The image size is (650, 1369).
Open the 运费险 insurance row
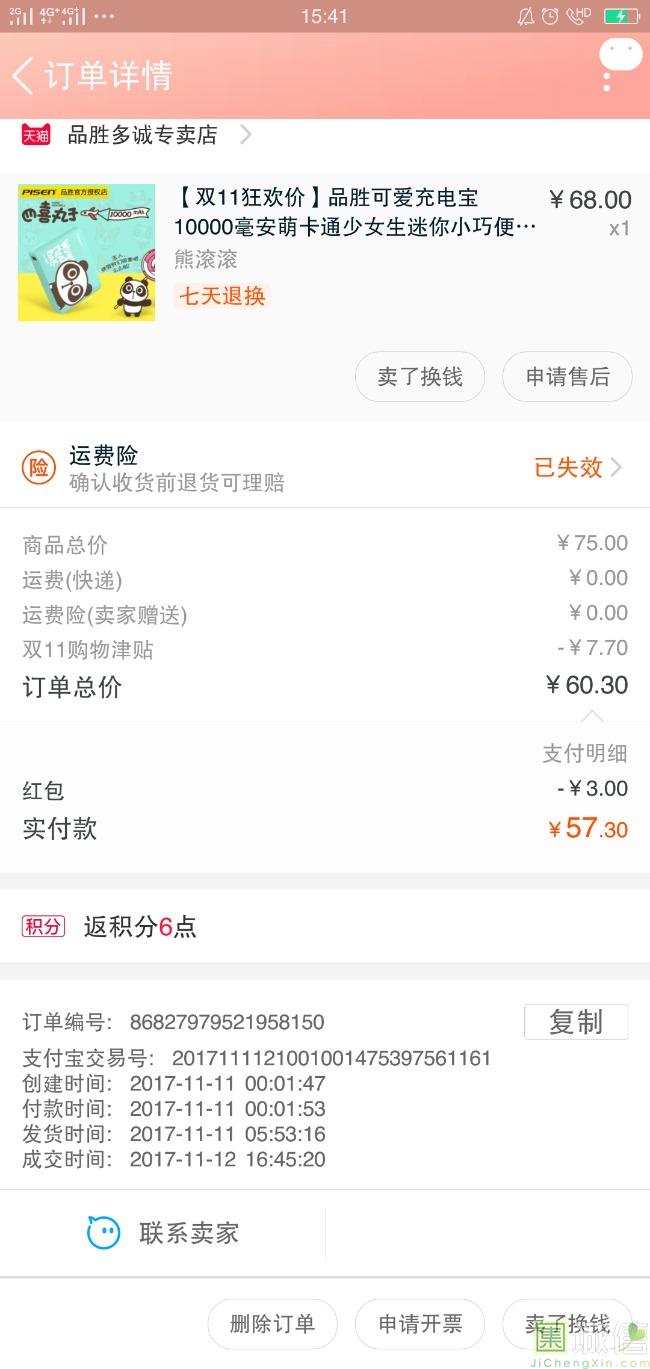pyautogui.click(x=324, y=468)
